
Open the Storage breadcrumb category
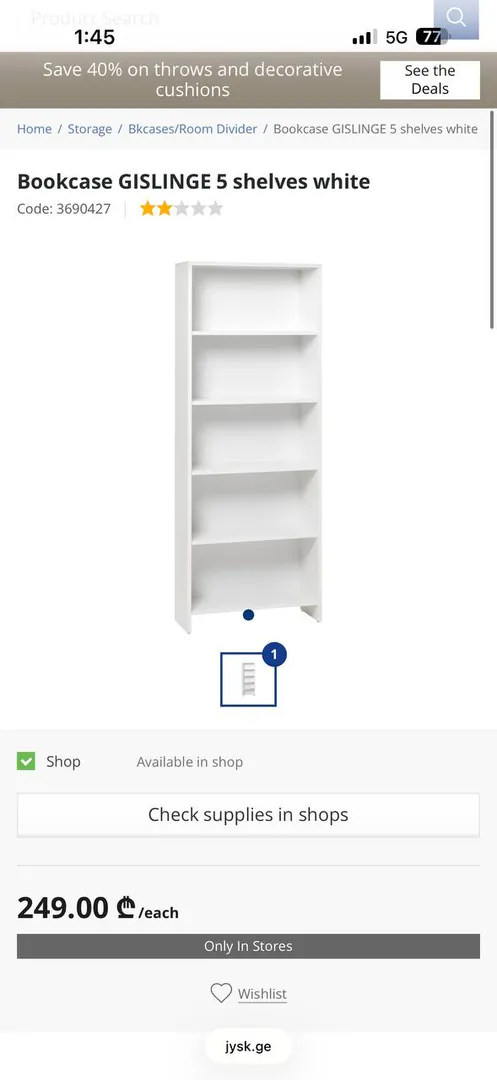89,129
